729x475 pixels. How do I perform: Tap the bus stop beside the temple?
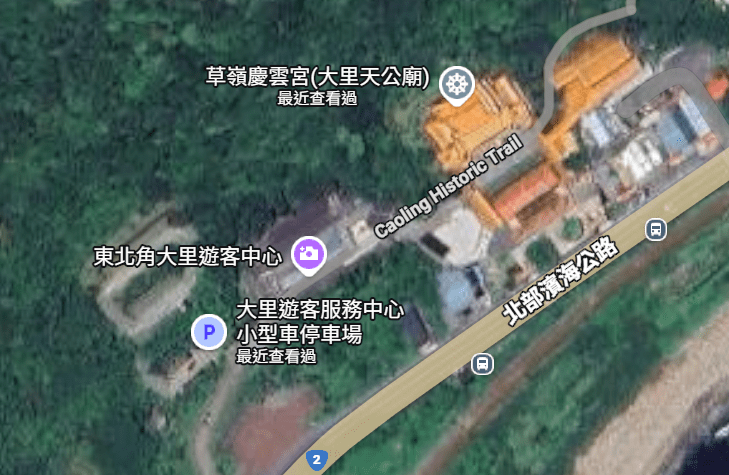pyautogui.click(x=656, y=229)
